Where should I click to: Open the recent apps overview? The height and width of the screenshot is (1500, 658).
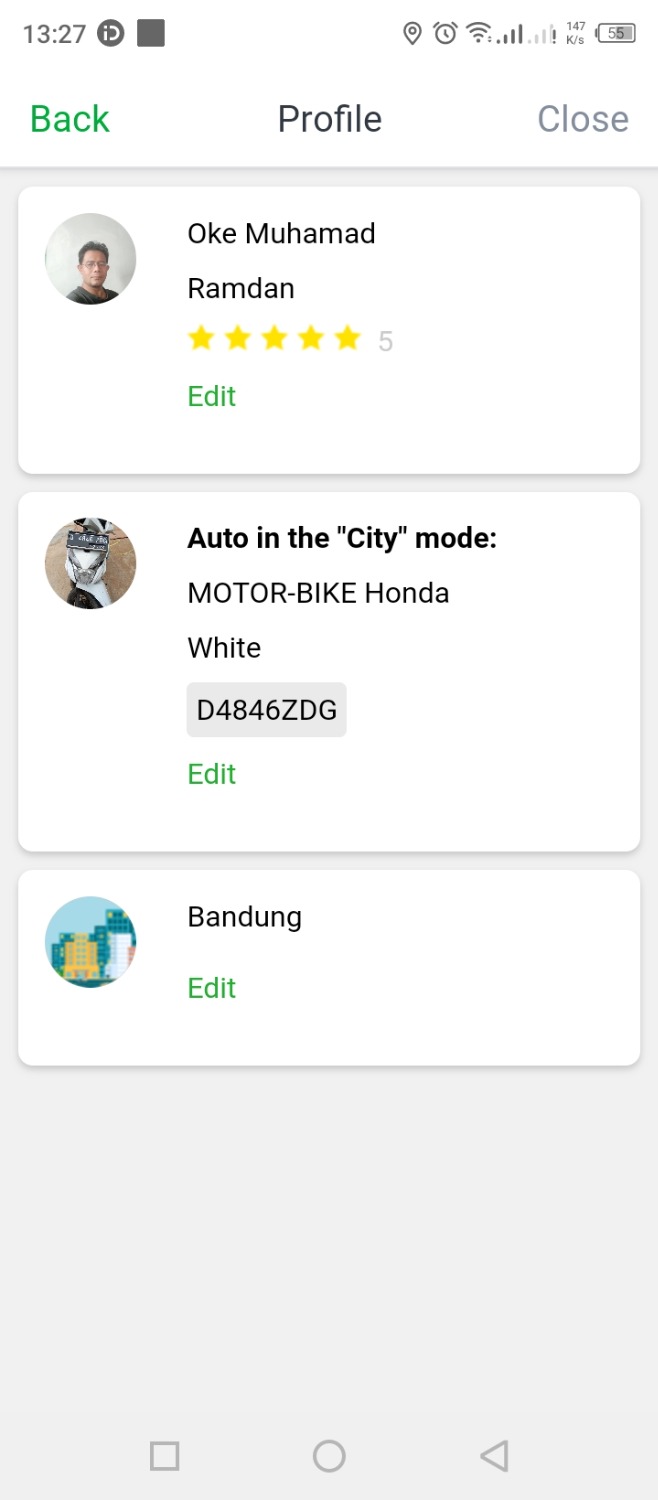[x=165, y=1456]
